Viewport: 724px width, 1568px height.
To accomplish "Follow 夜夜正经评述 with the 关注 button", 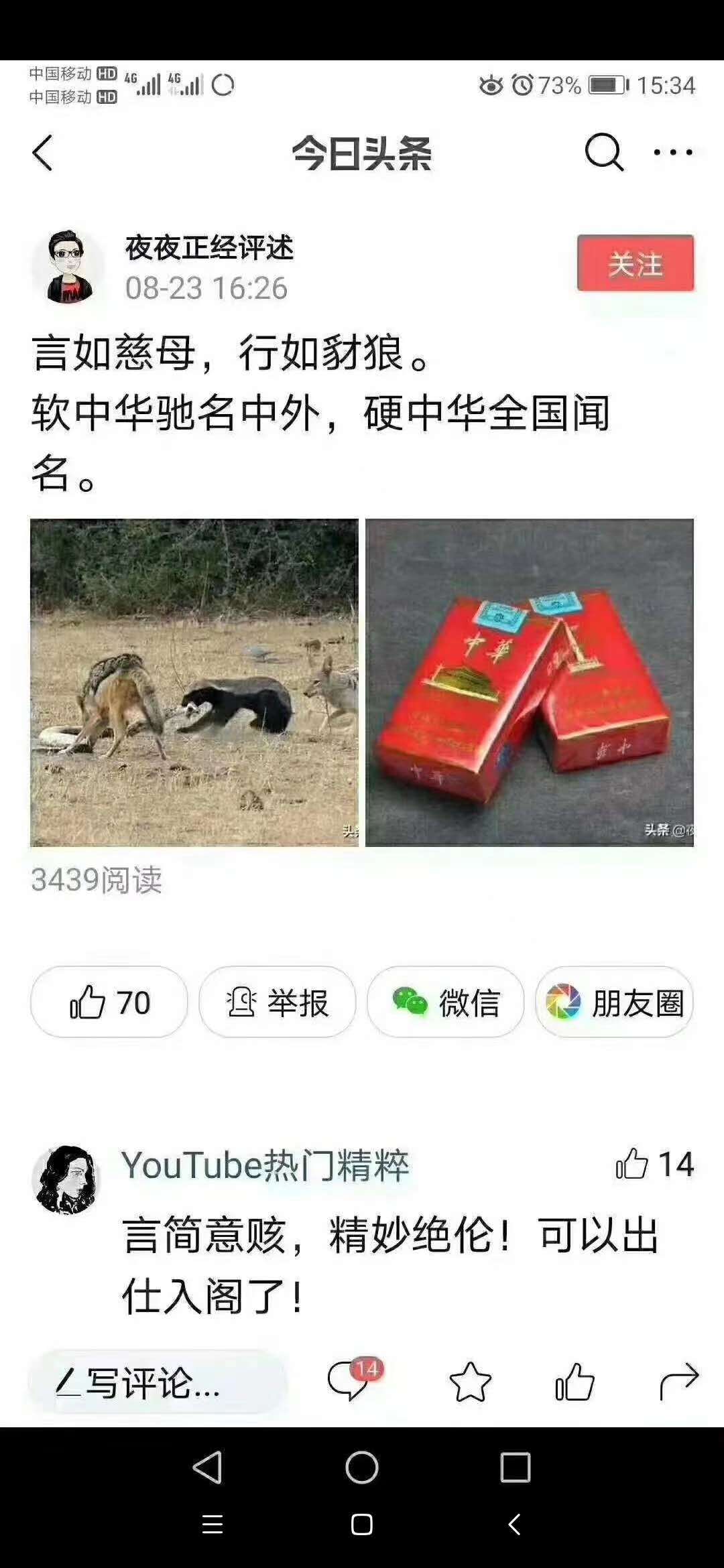I will 635,263.
